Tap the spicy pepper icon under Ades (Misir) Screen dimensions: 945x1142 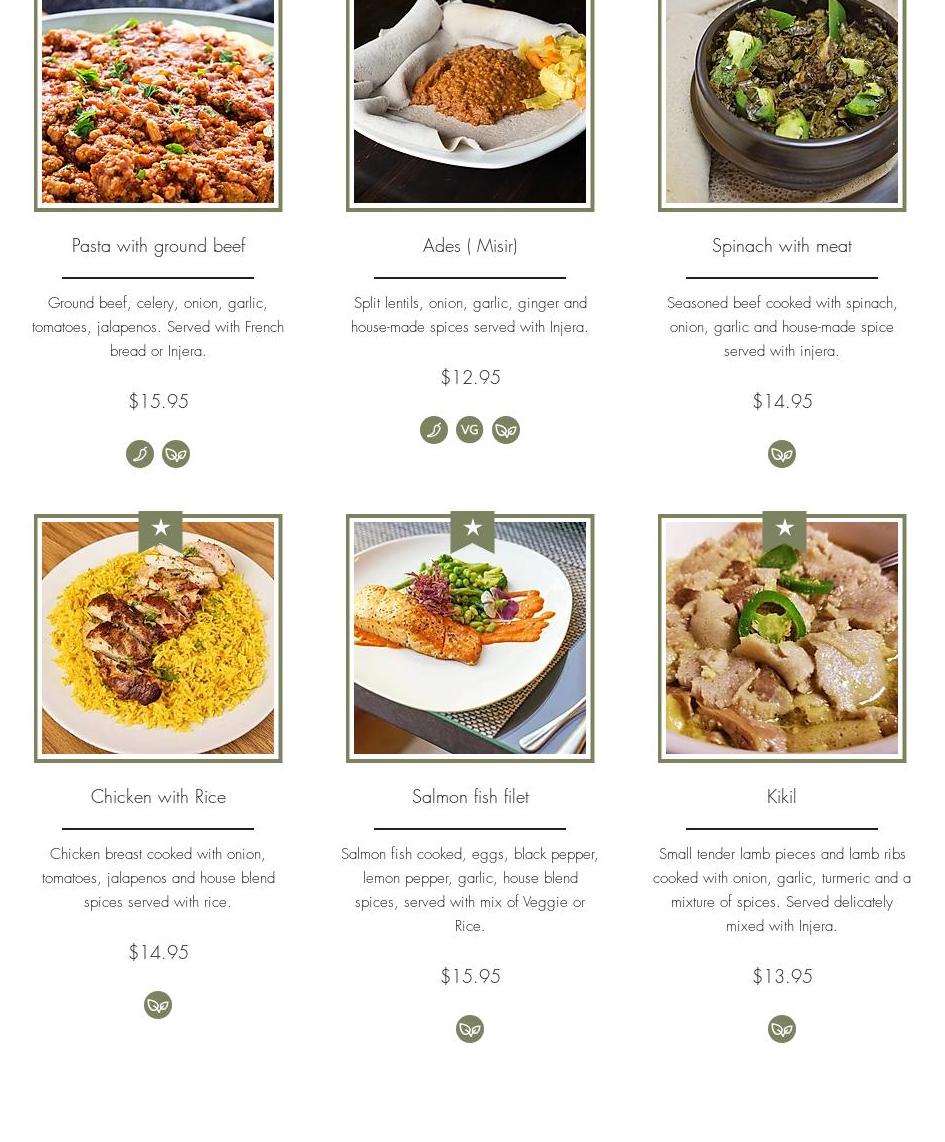point(434,430)
